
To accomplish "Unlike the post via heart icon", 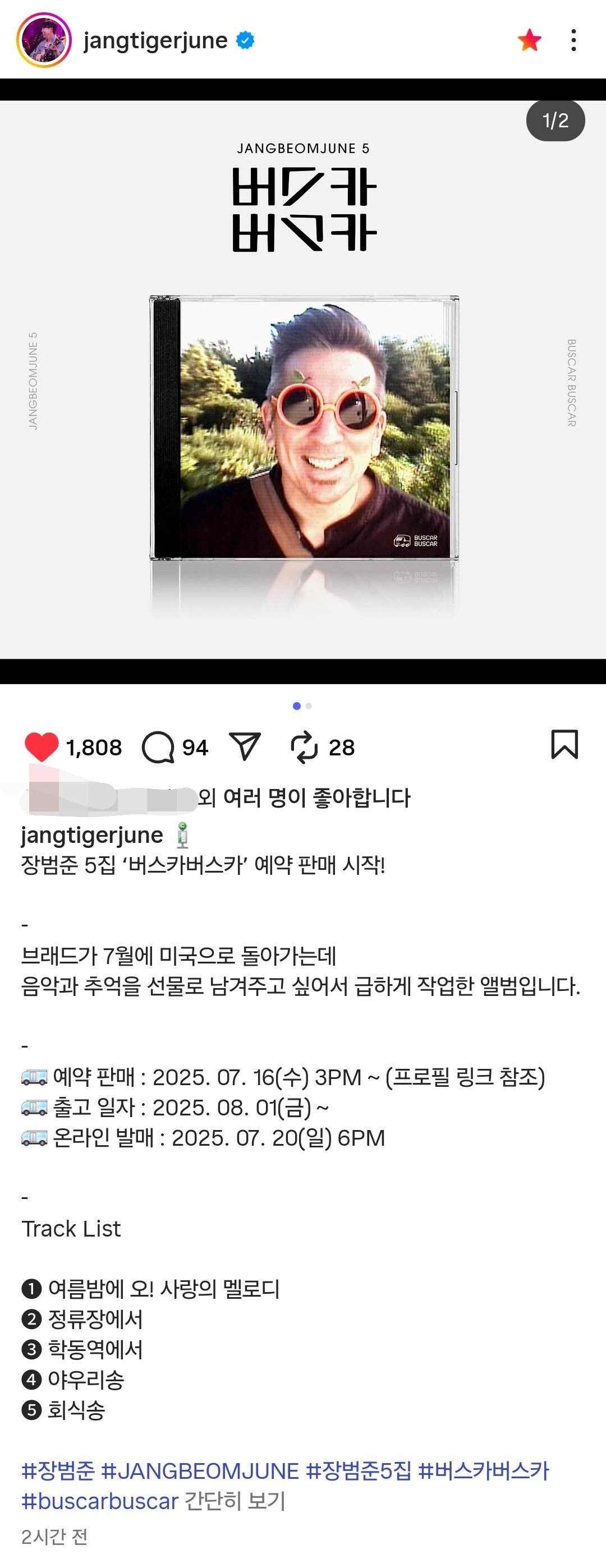I will point(41,746).
